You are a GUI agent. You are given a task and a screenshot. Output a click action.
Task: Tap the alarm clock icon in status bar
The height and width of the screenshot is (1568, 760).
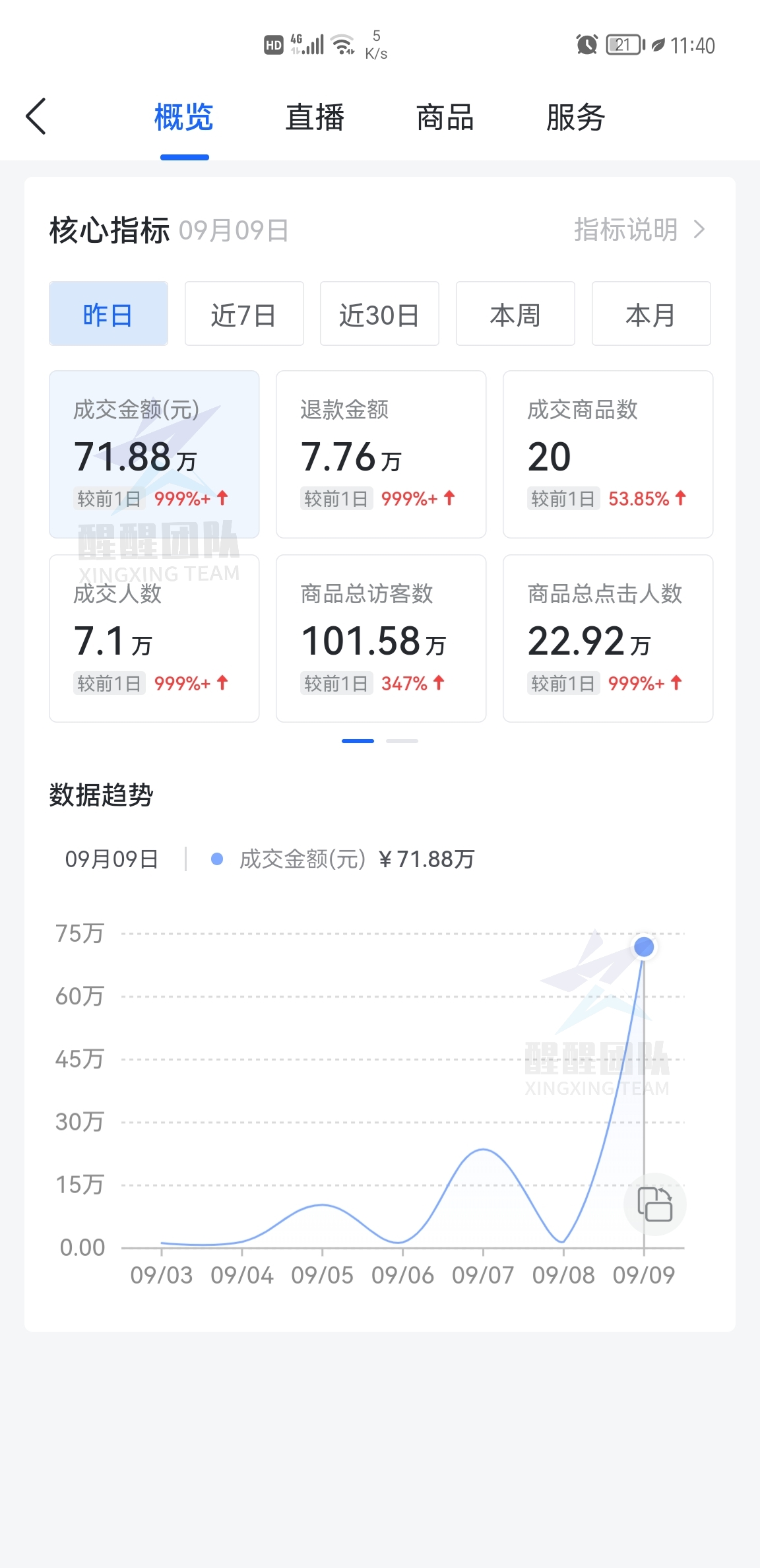pyautogui.click(x=586, y=45)
